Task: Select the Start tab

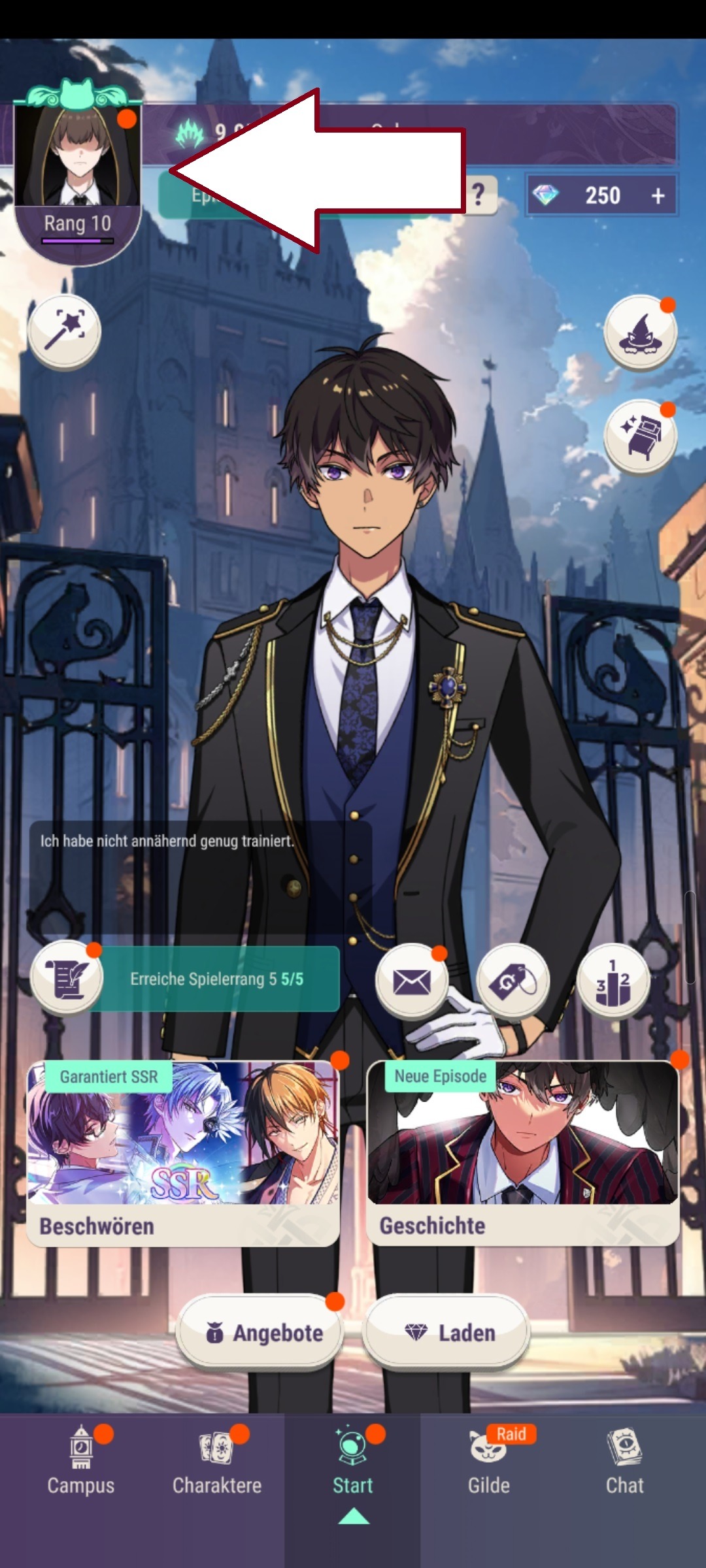Action: 353,1462
